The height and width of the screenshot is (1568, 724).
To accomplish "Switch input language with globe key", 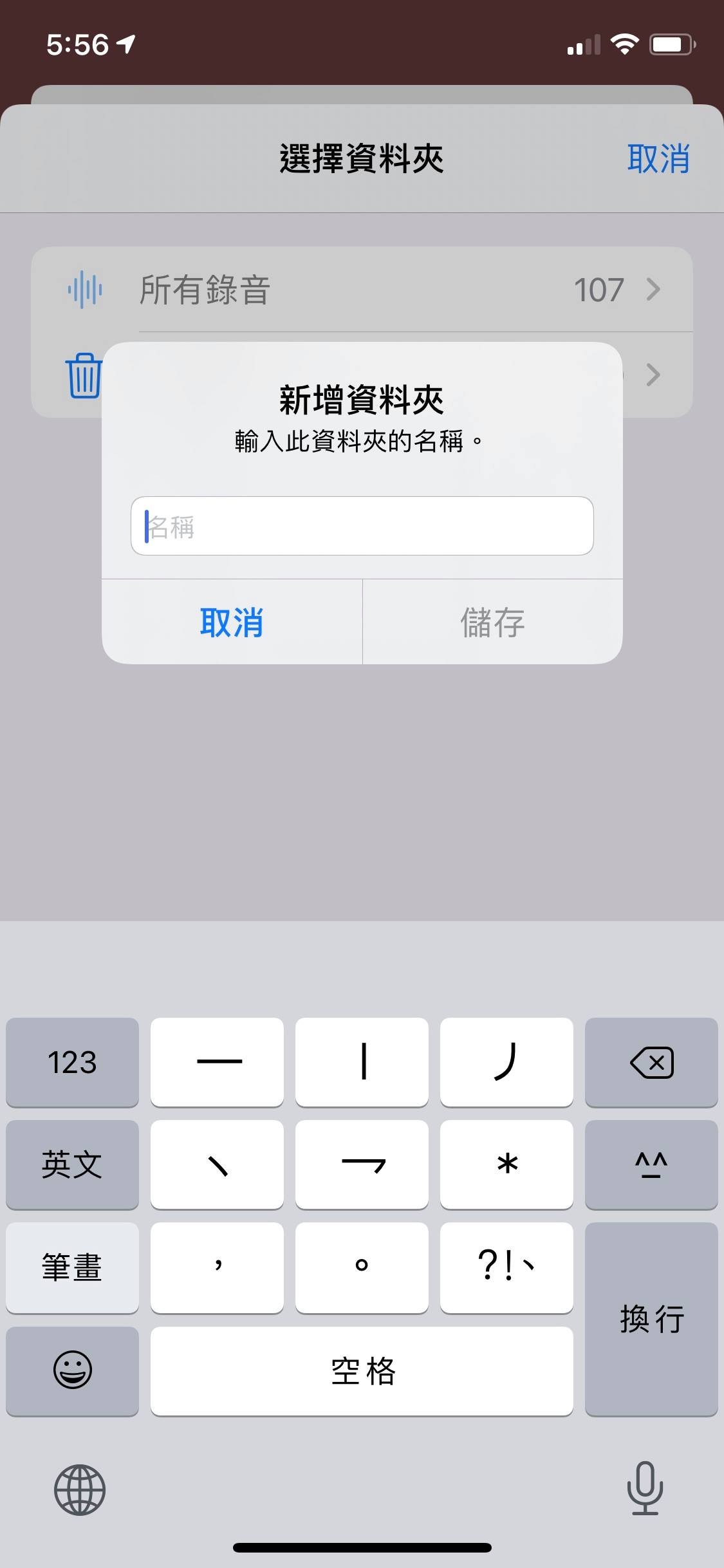I will tap(80, 1489).
